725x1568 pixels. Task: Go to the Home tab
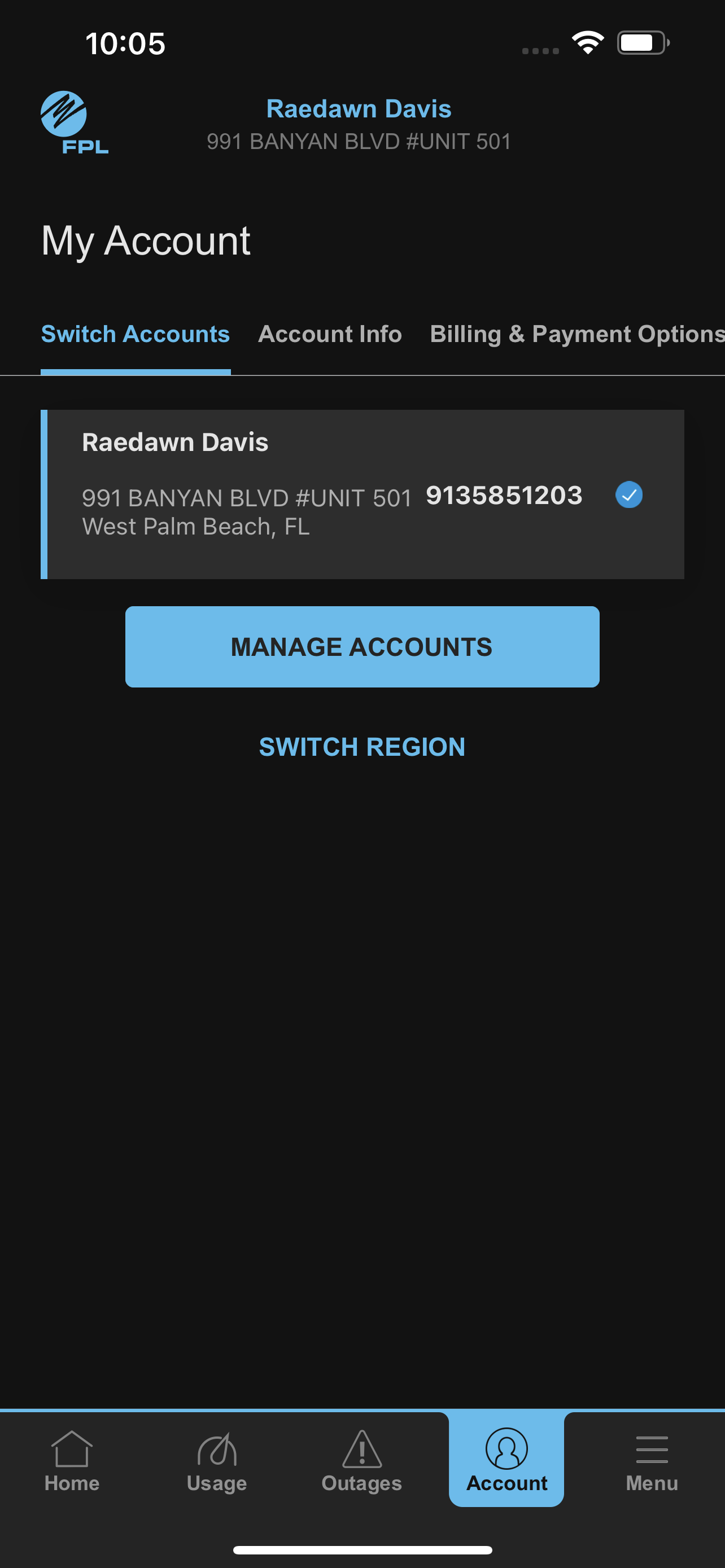(x=72, y=1461)
